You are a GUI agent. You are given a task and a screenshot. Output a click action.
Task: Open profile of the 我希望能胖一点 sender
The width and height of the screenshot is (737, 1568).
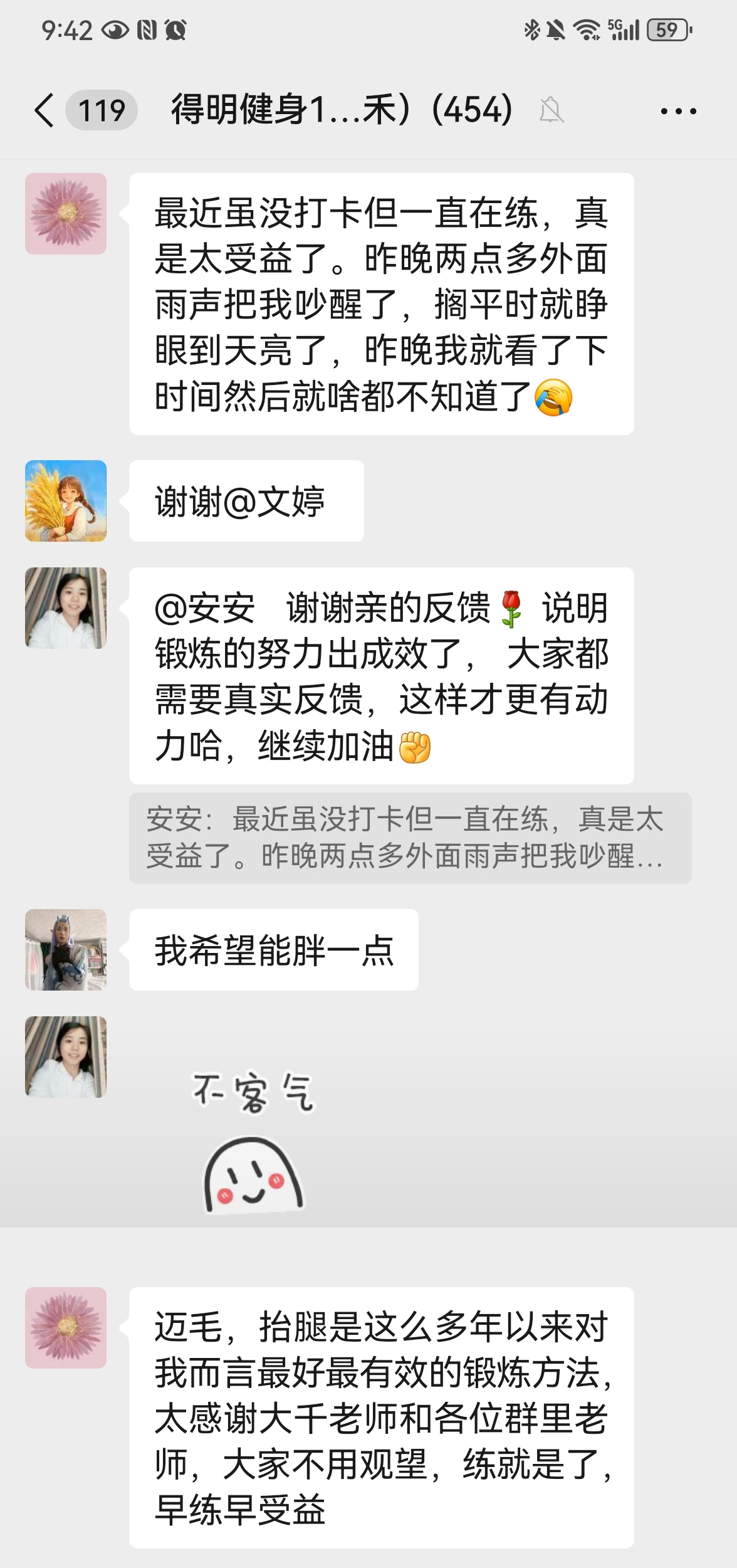[66, 950]
